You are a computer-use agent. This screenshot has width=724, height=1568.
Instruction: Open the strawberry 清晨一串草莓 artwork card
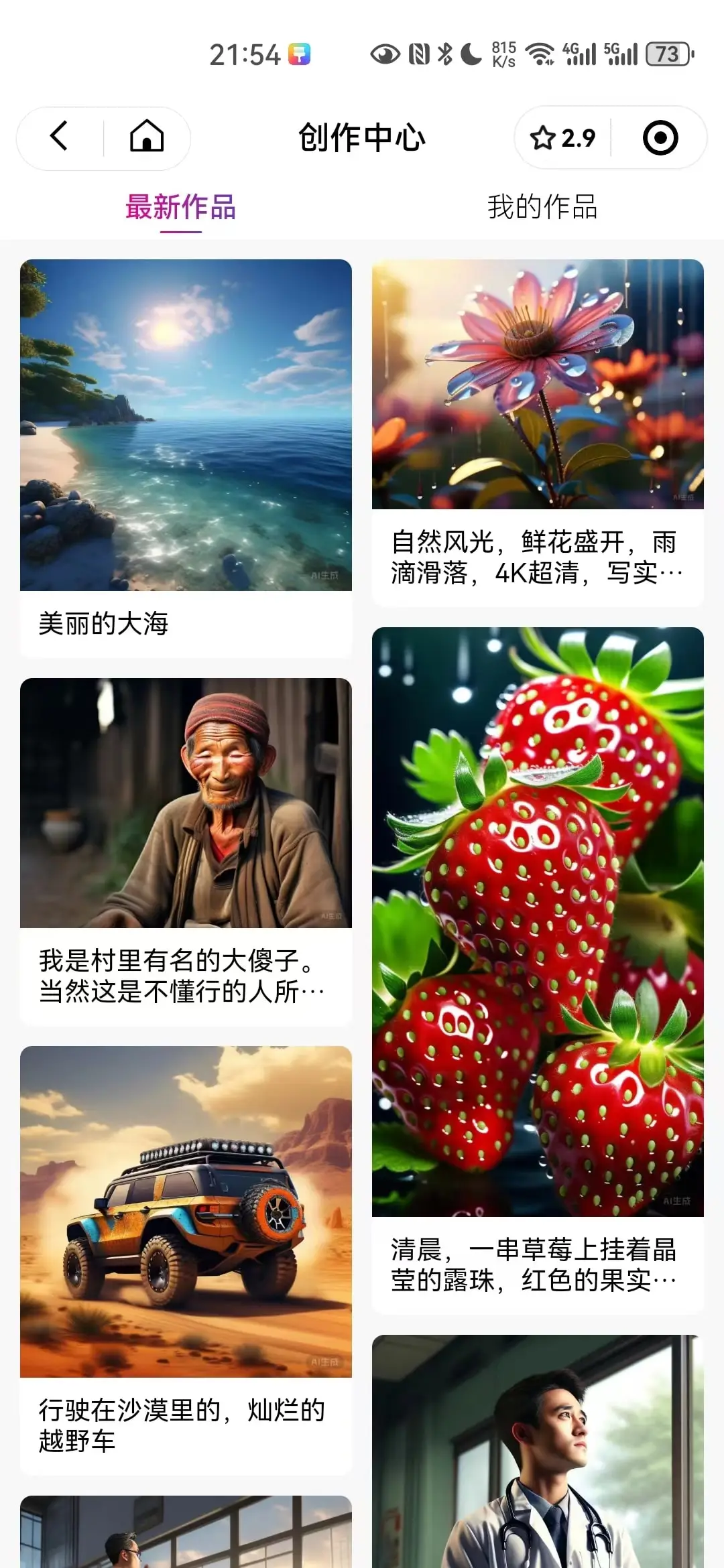point(538,970)
